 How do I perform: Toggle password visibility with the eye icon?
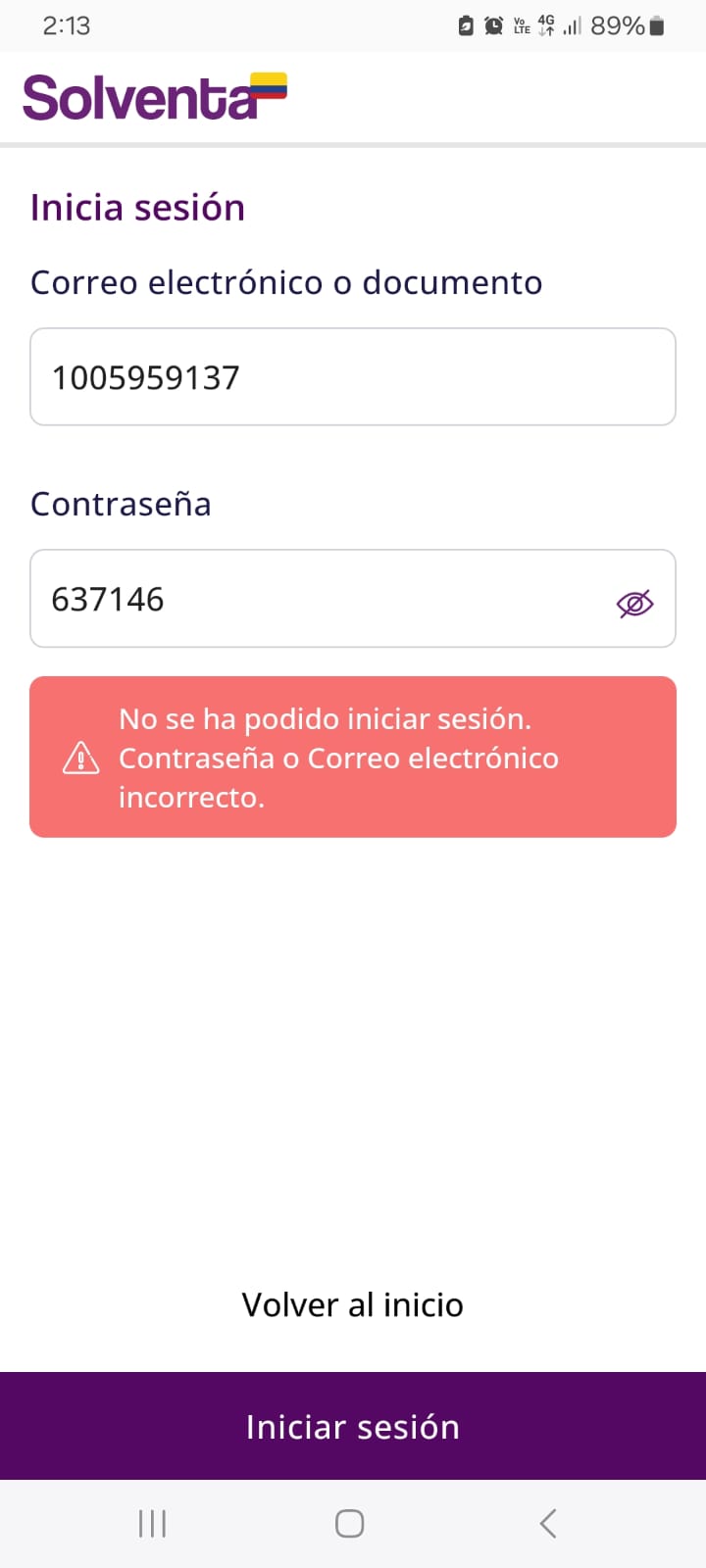pyautogui.click(x=634, y=604)
